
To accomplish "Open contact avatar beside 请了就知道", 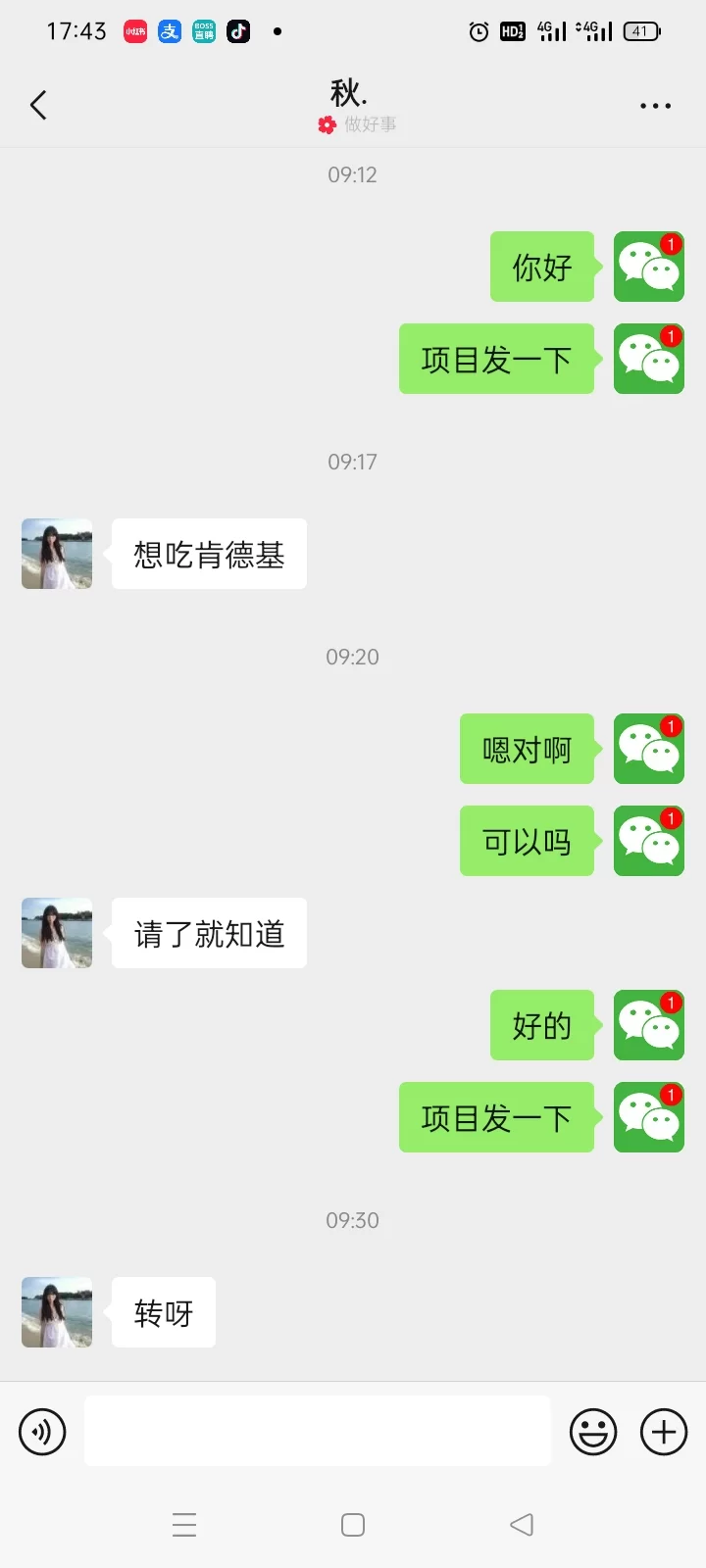I will (57, 933).
